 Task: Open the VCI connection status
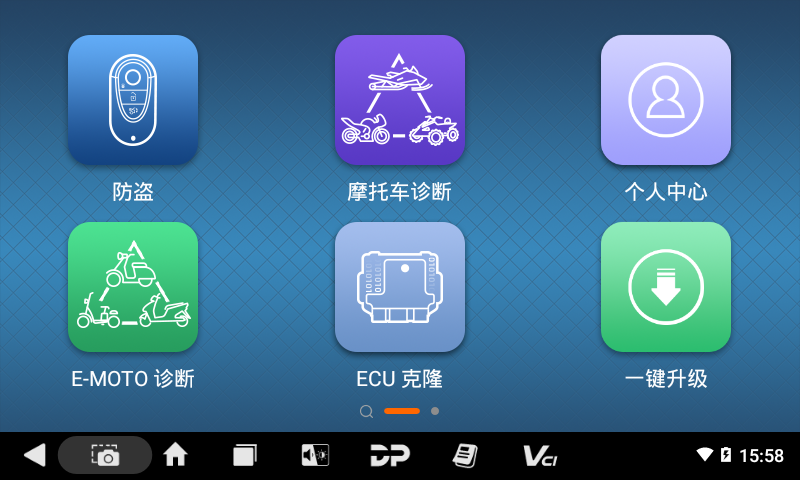(x=540, y=455)
